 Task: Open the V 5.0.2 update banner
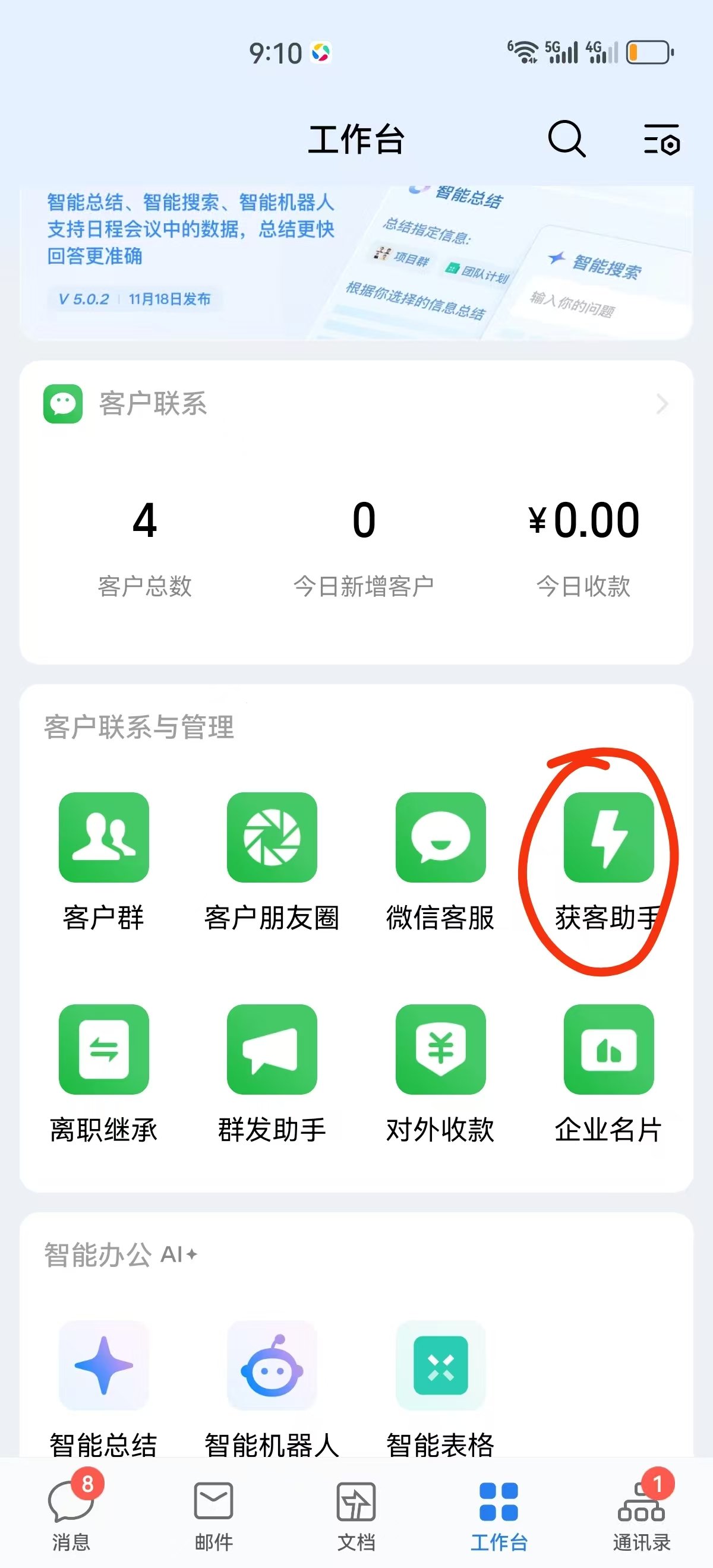356,262
